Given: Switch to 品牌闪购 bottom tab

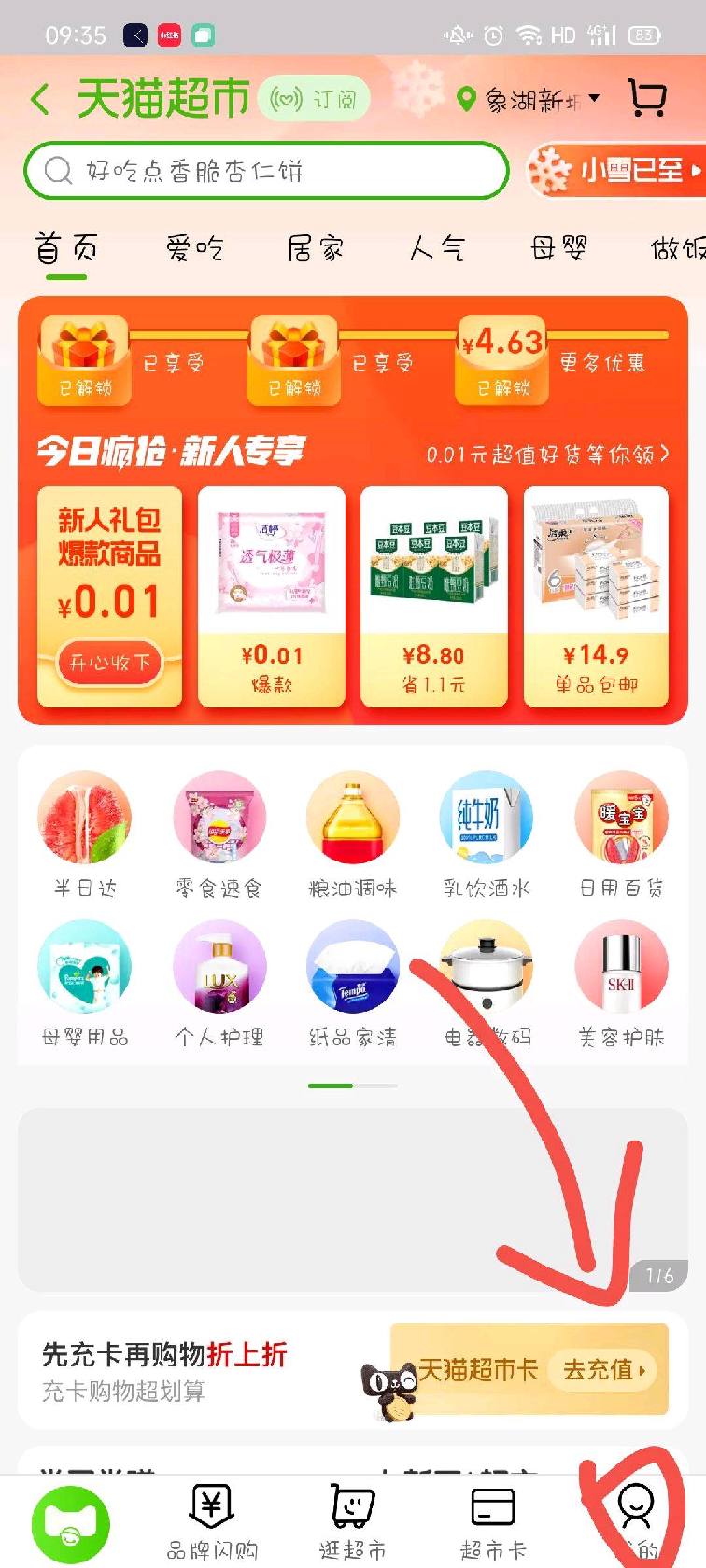Looking at the screenshot, I should 212,1522.
